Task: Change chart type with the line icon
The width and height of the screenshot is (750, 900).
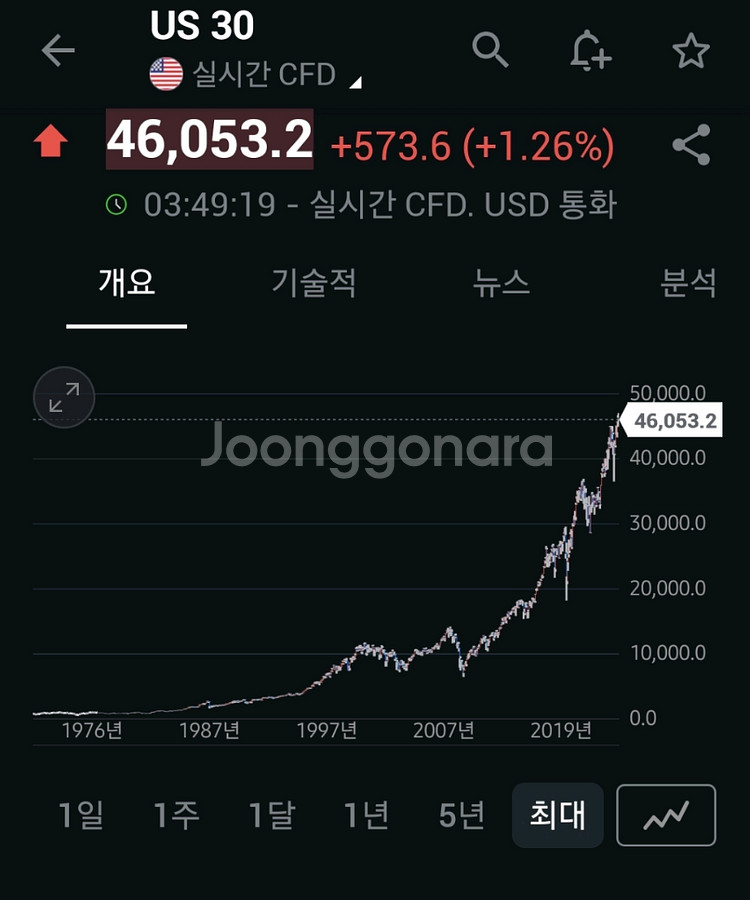Action: pos(666,816)
